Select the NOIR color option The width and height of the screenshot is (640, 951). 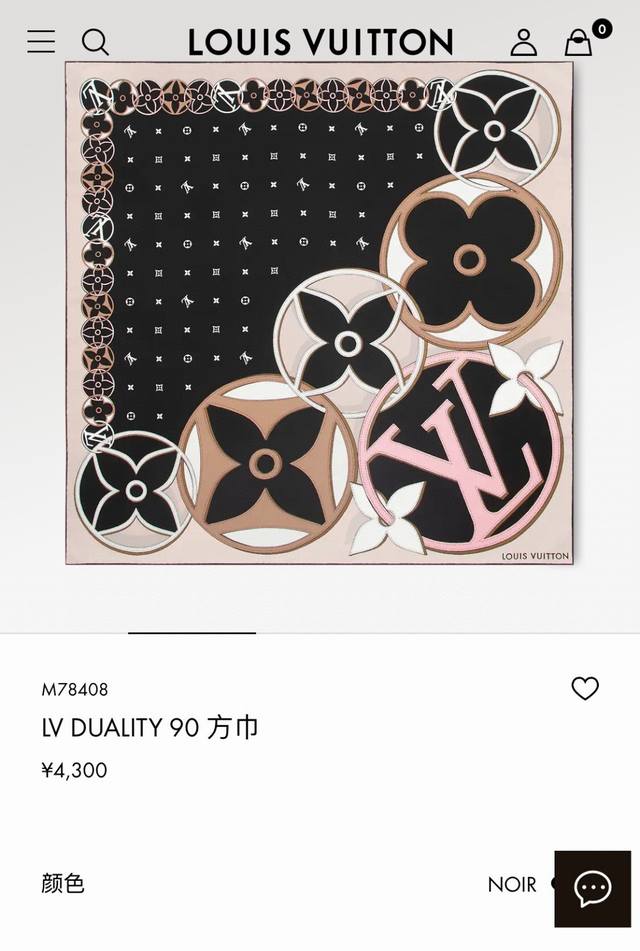(x=513, y=884)
